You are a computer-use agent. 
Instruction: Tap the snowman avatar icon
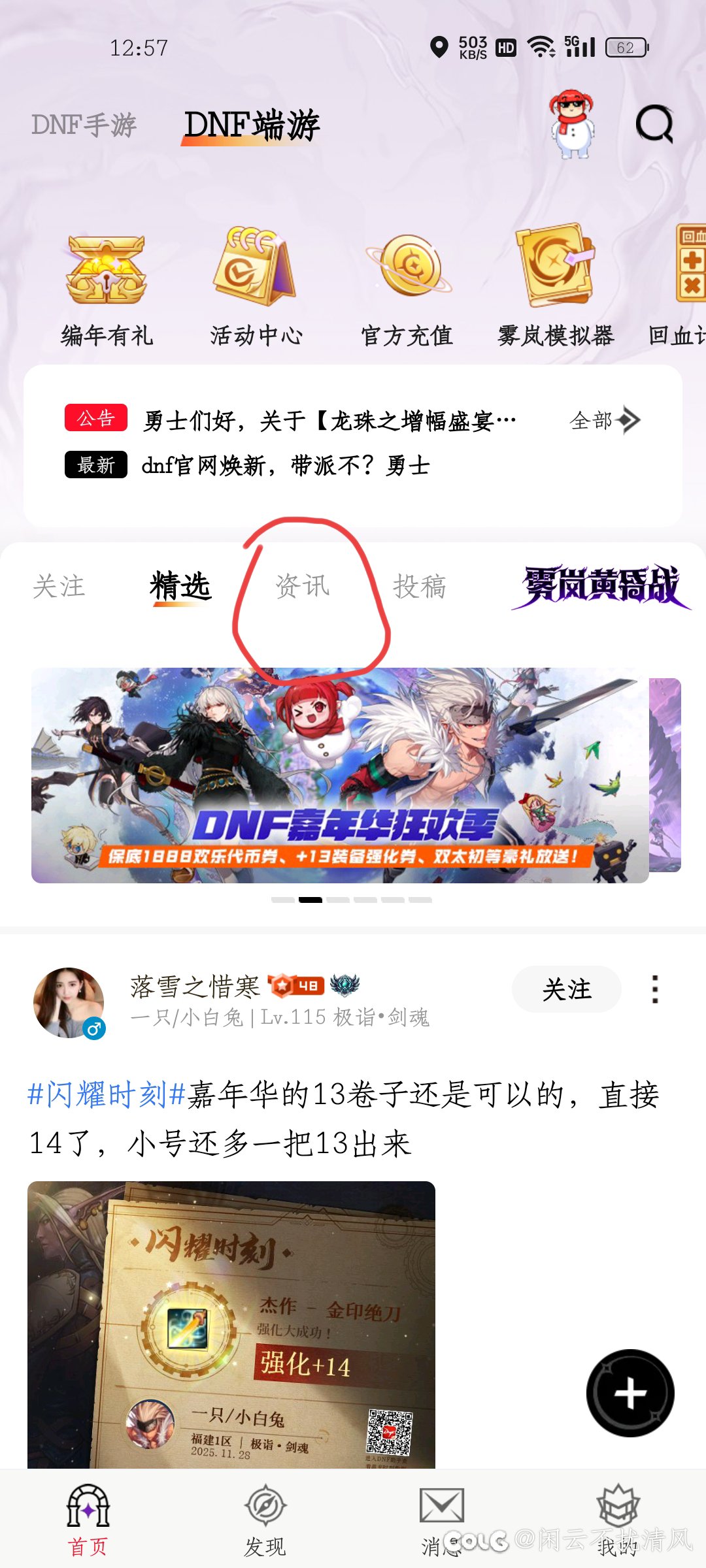tap(572, 124)
